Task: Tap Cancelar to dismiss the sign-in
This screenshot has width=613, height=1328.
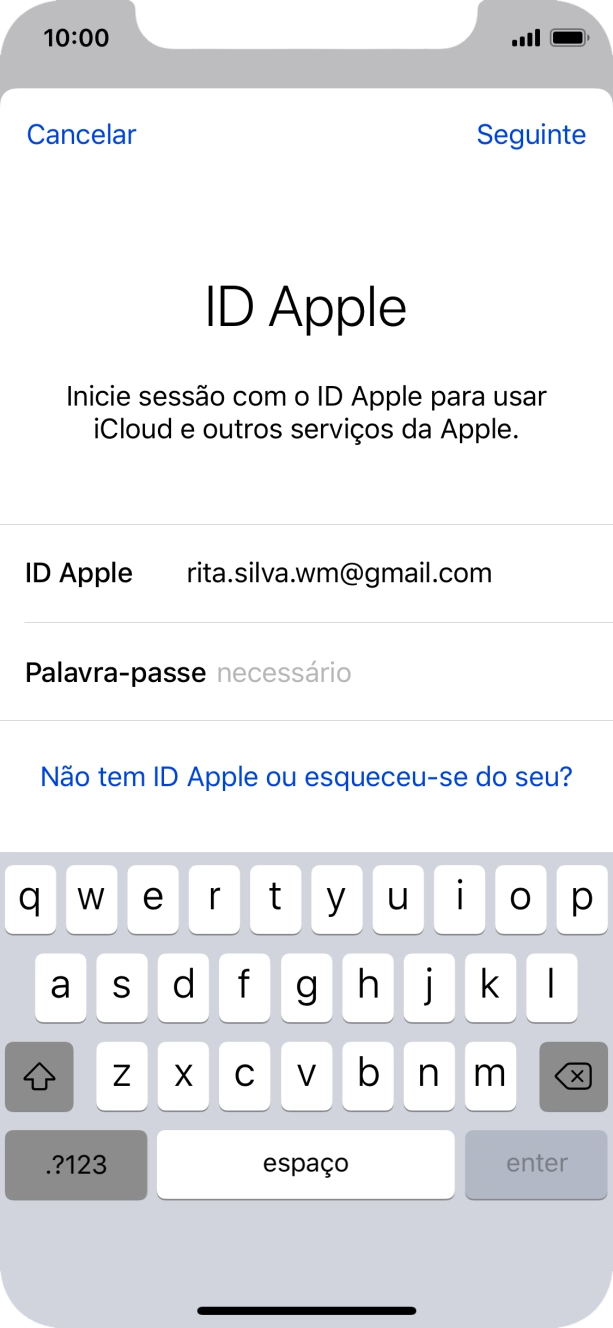Action: pos(81,135)
